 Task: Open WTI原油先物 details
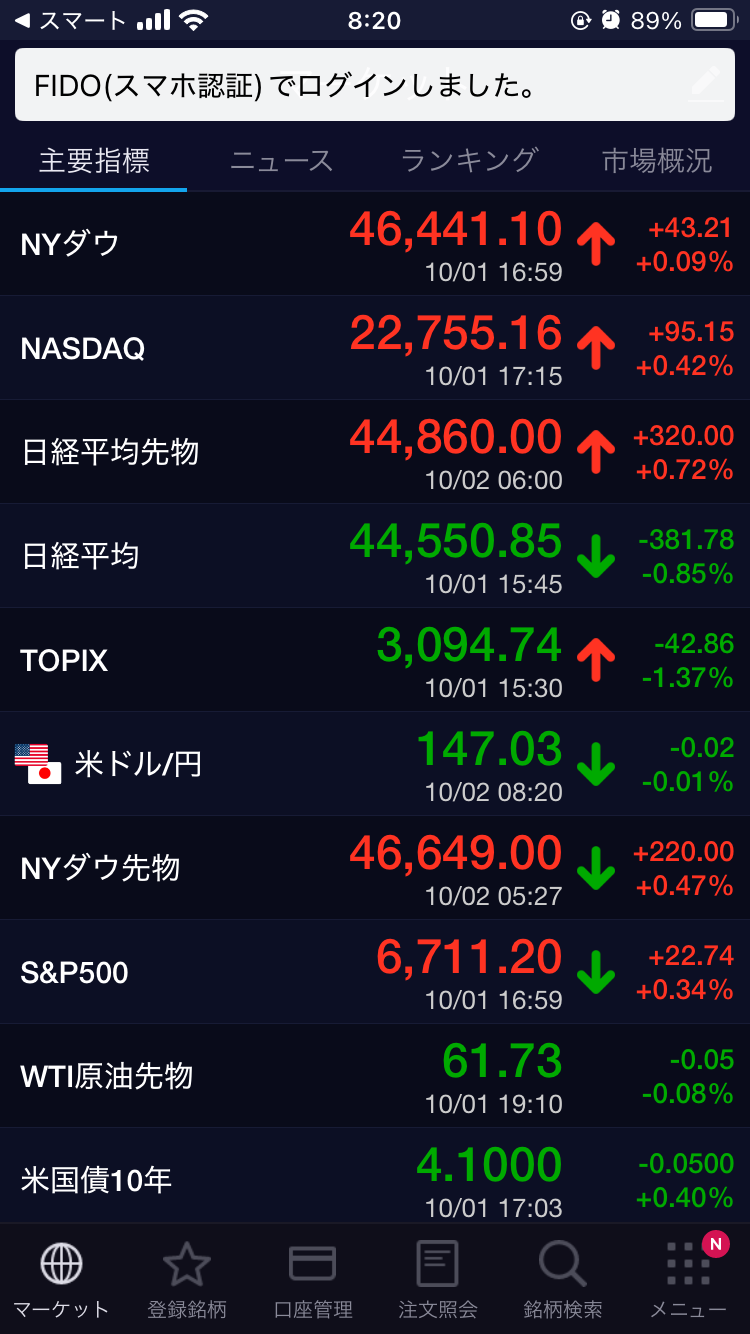coord(375,1076)
